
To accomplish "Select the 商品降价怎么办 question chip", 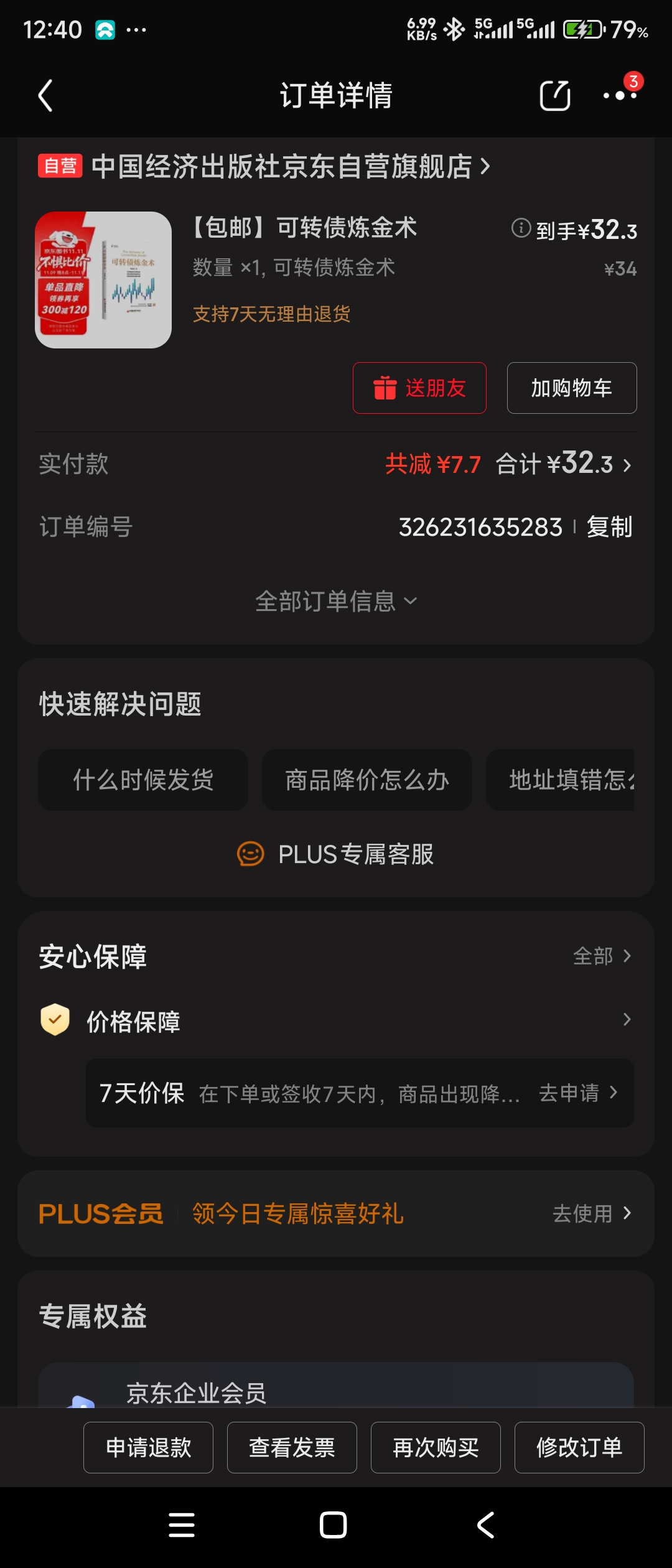I will click(x=366, y=780).
